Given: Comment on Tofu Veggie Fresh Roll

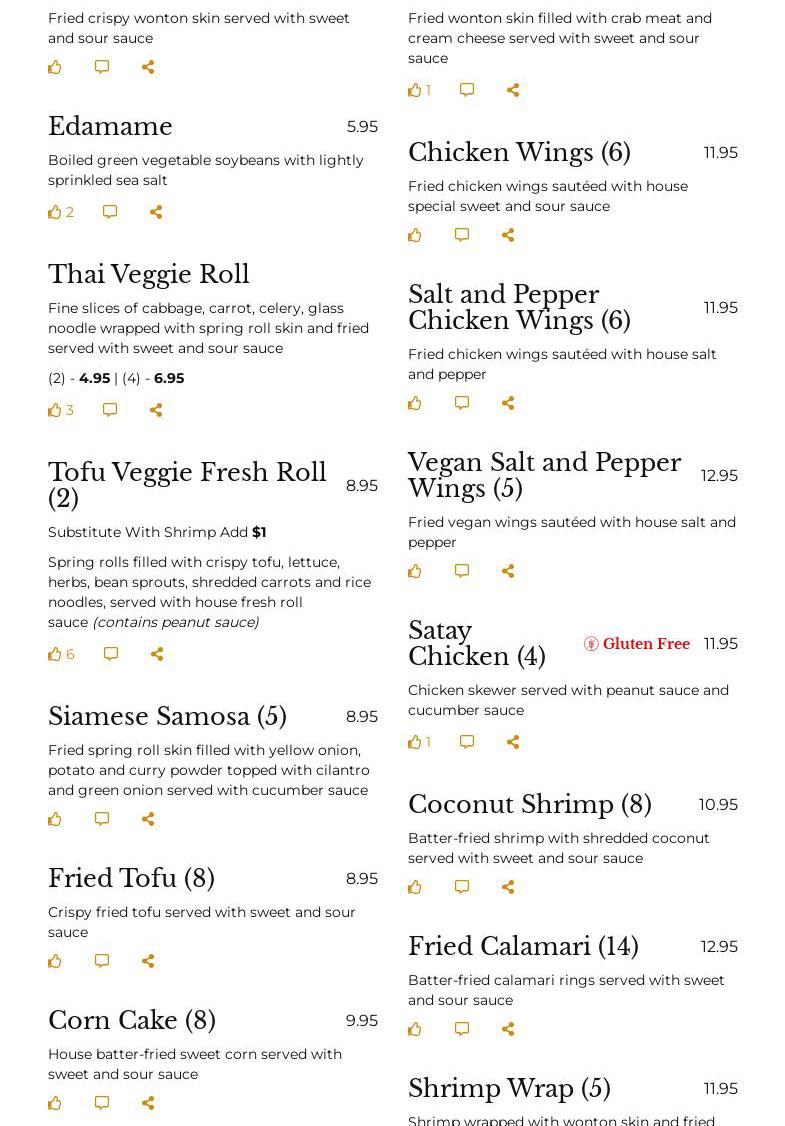Looking at the screenshot, I should pyautogui.click(x=111, y=654).
